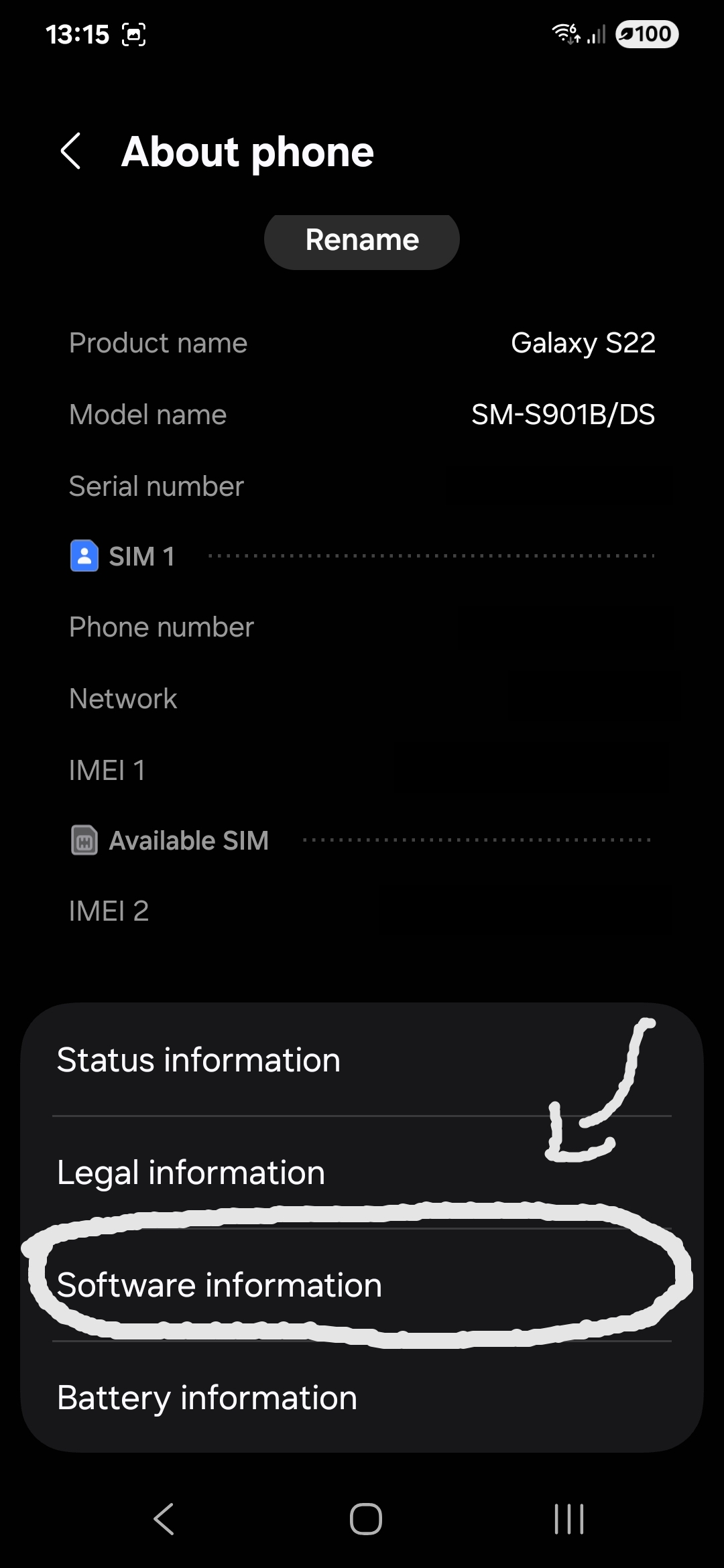This screenshot has width=724, height=1568.
Task: Tap the Available SIM card icon
Action: (84, 840)
